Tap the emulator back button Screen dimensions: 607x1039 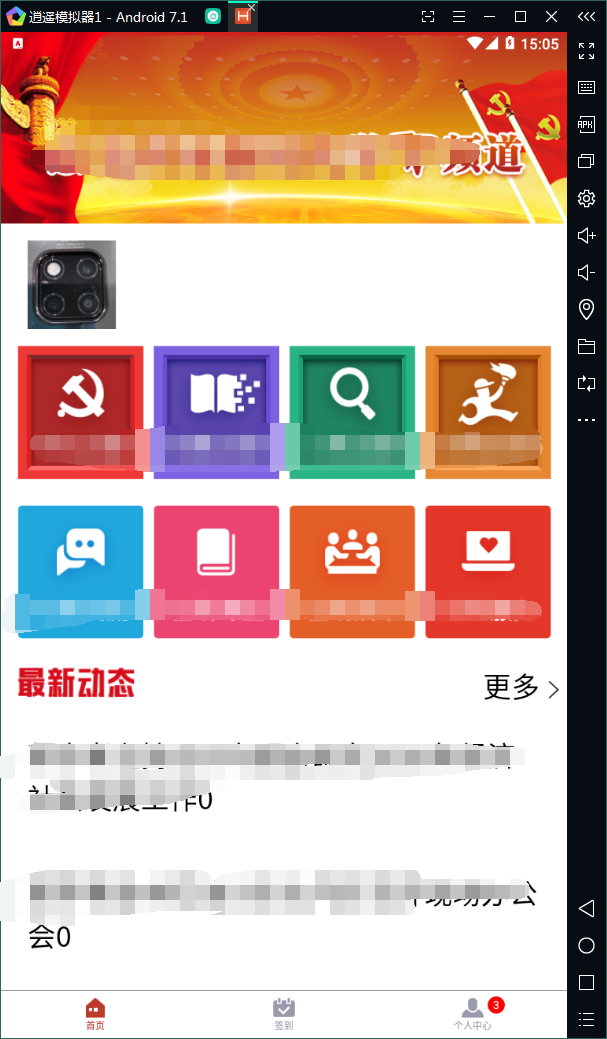[x=586, y=908]
